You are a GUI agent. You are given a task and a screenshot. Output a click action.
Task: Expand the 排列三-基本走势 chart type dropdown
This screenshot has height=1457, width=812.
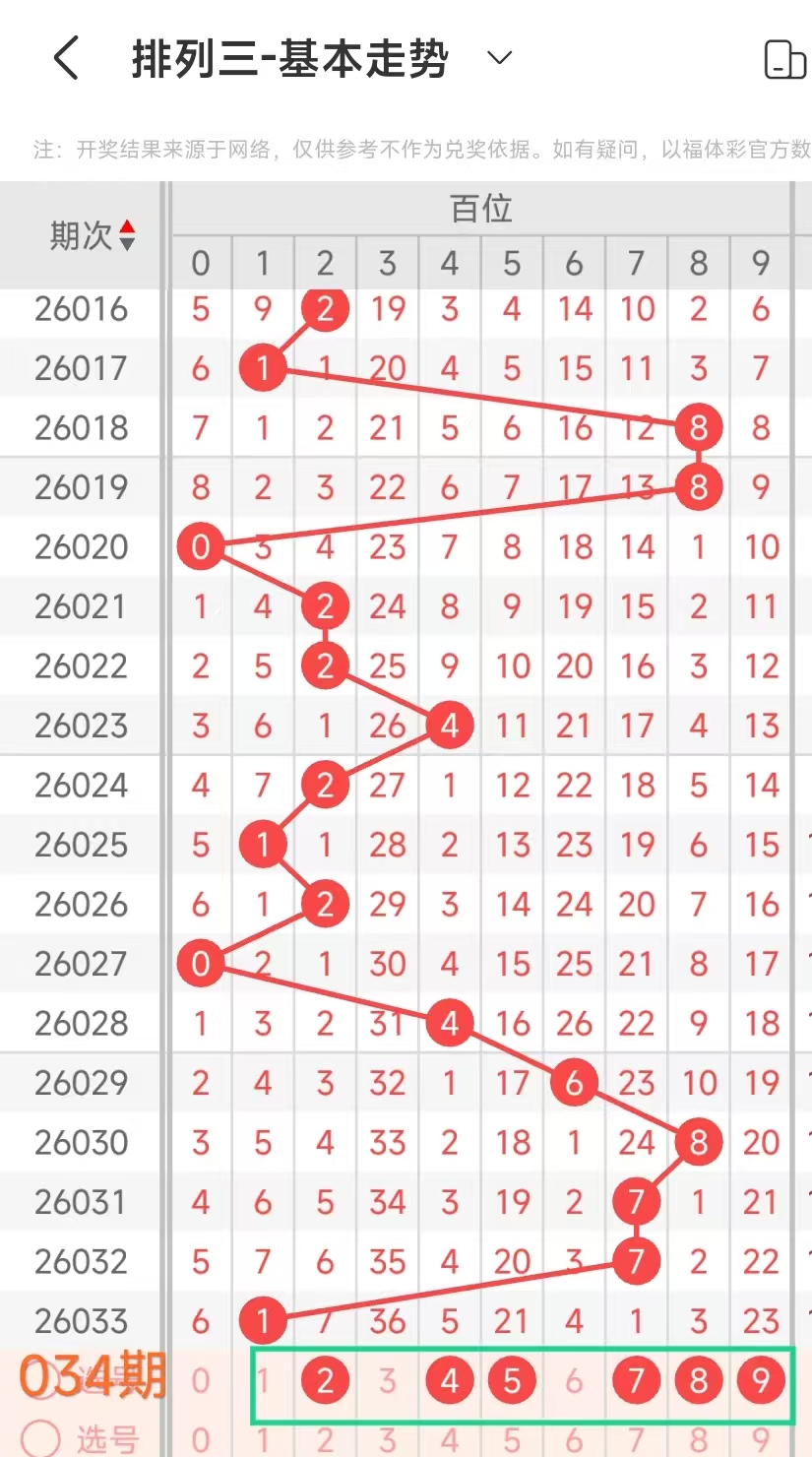pos(500,58)
